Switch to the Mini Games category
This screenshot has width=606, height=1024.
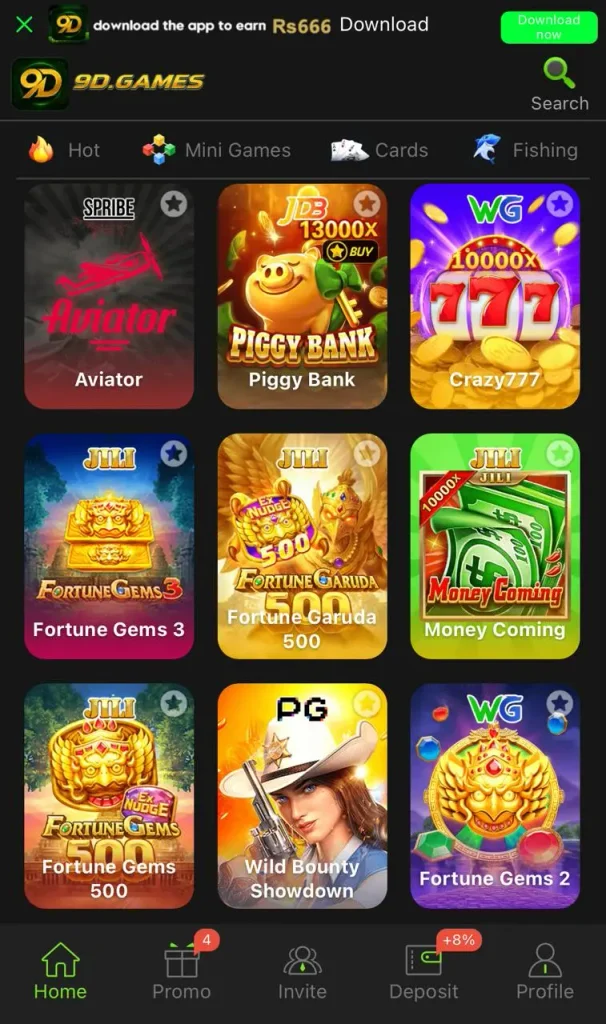click(217, 150)
